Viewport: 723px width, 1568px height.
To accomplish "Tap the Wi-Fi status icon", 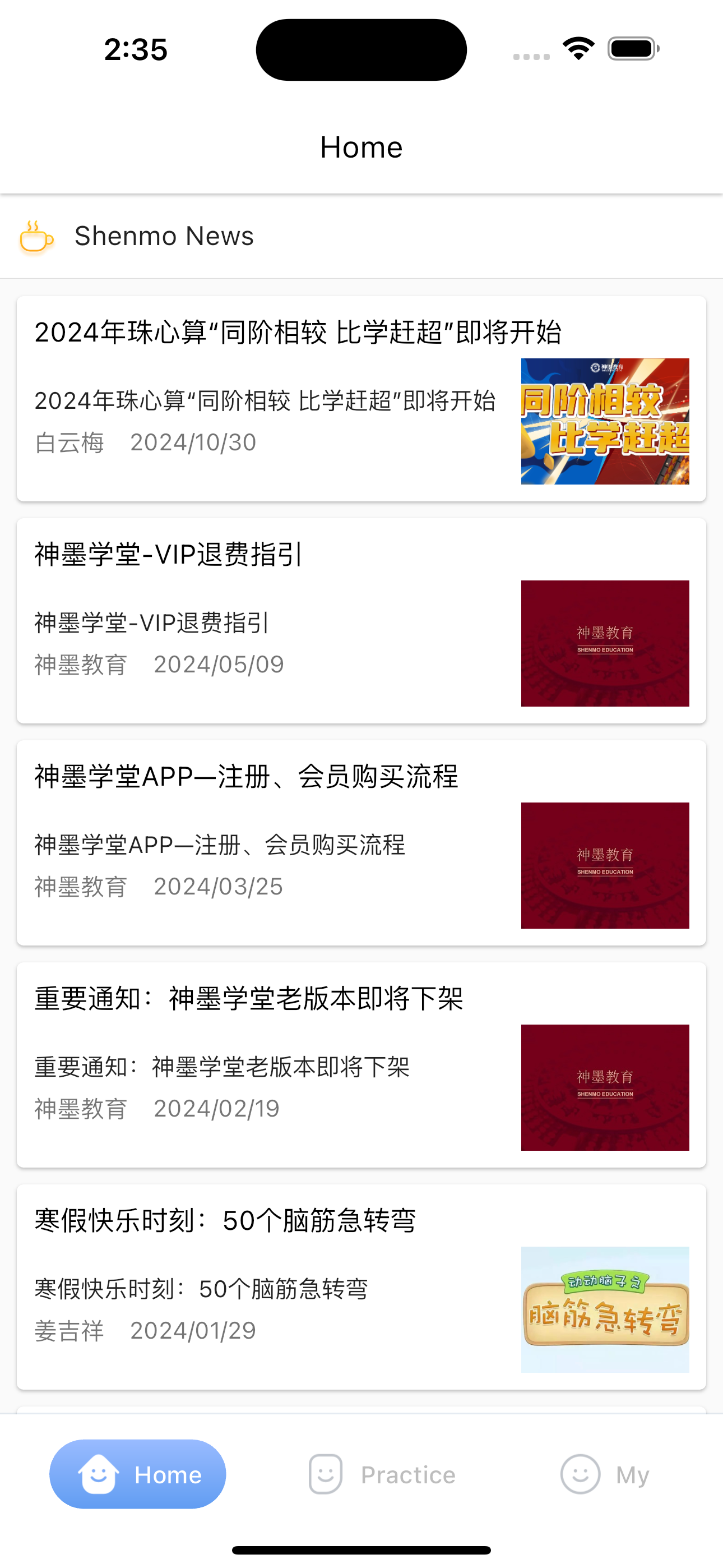I will coord(578,49).
